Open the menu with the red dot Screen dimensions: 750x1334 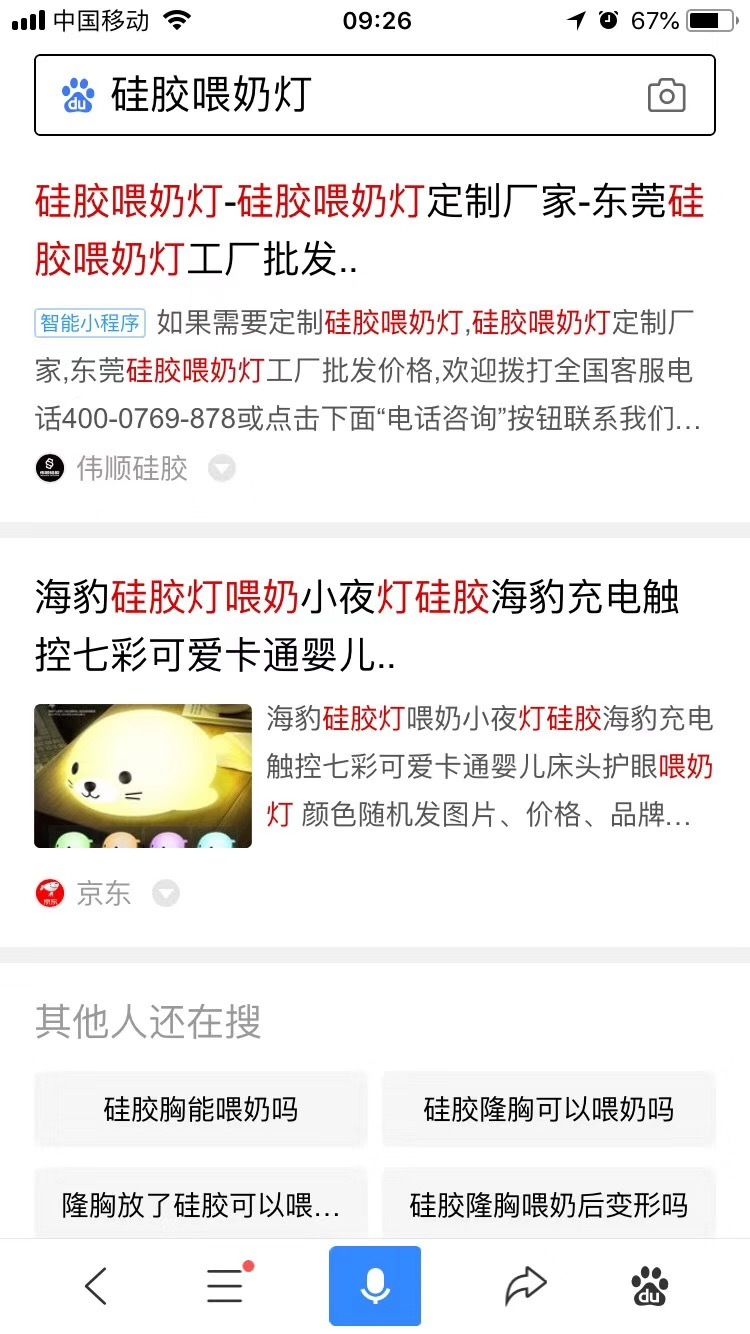(x=226, y=1286)
